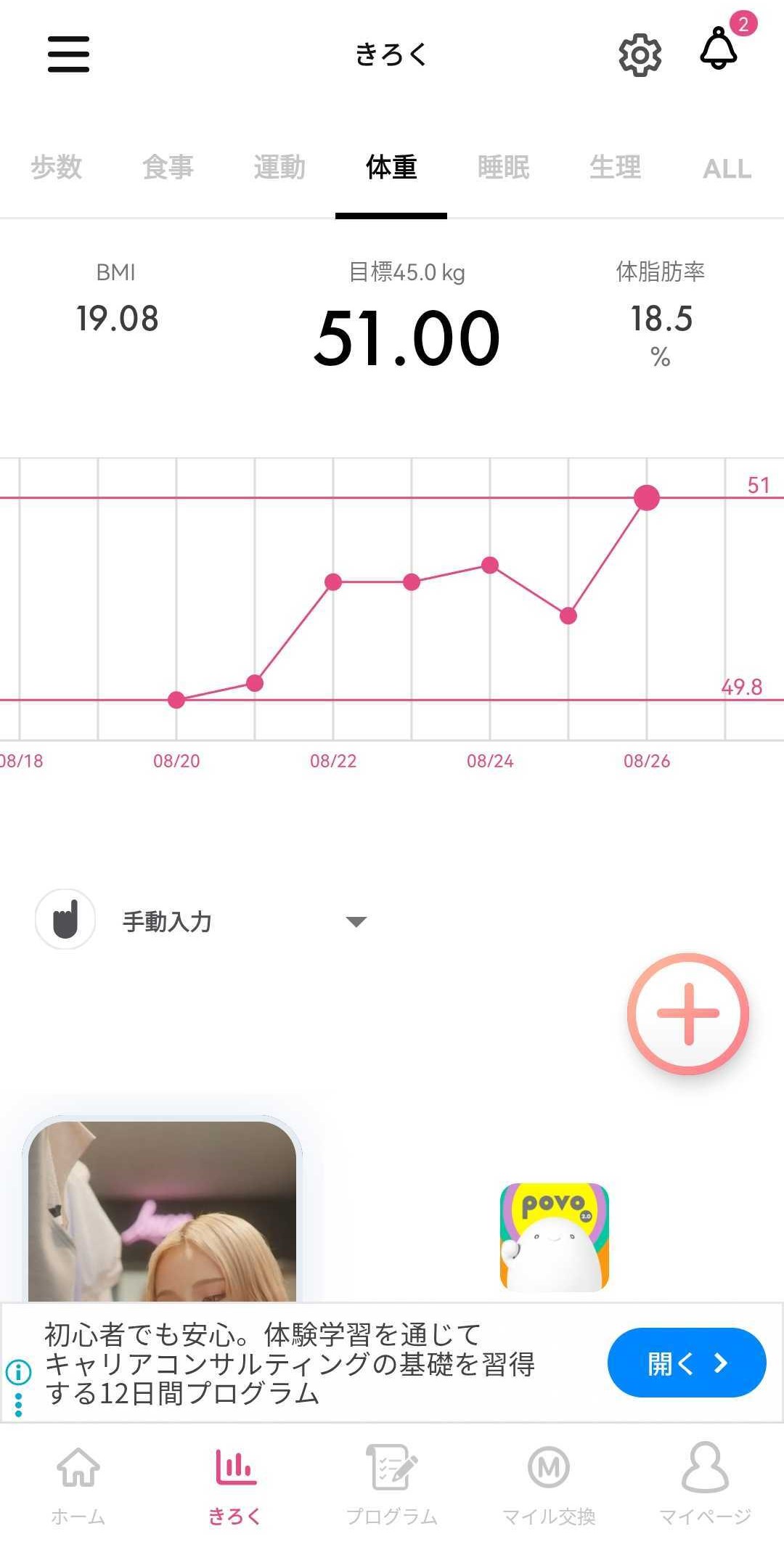Switch to the 睡眠 tab
Image resolution: width=784 pixels, height=1555 pixels.
pyautogui.click(x=503, y=168)
